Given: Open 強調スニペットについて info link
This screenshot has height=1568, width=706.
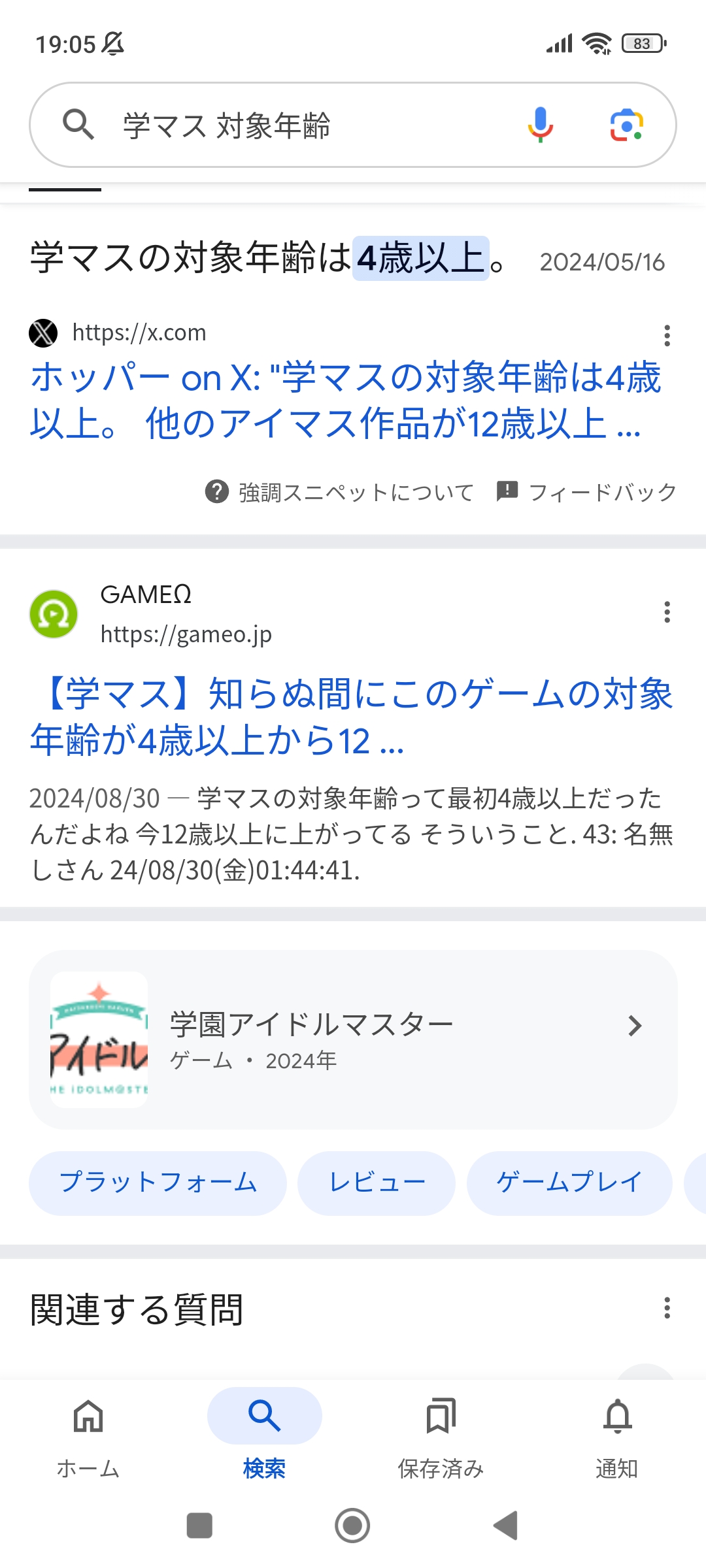Looking at the screenshot, I should pyautogui.click(x=340, y=492).
